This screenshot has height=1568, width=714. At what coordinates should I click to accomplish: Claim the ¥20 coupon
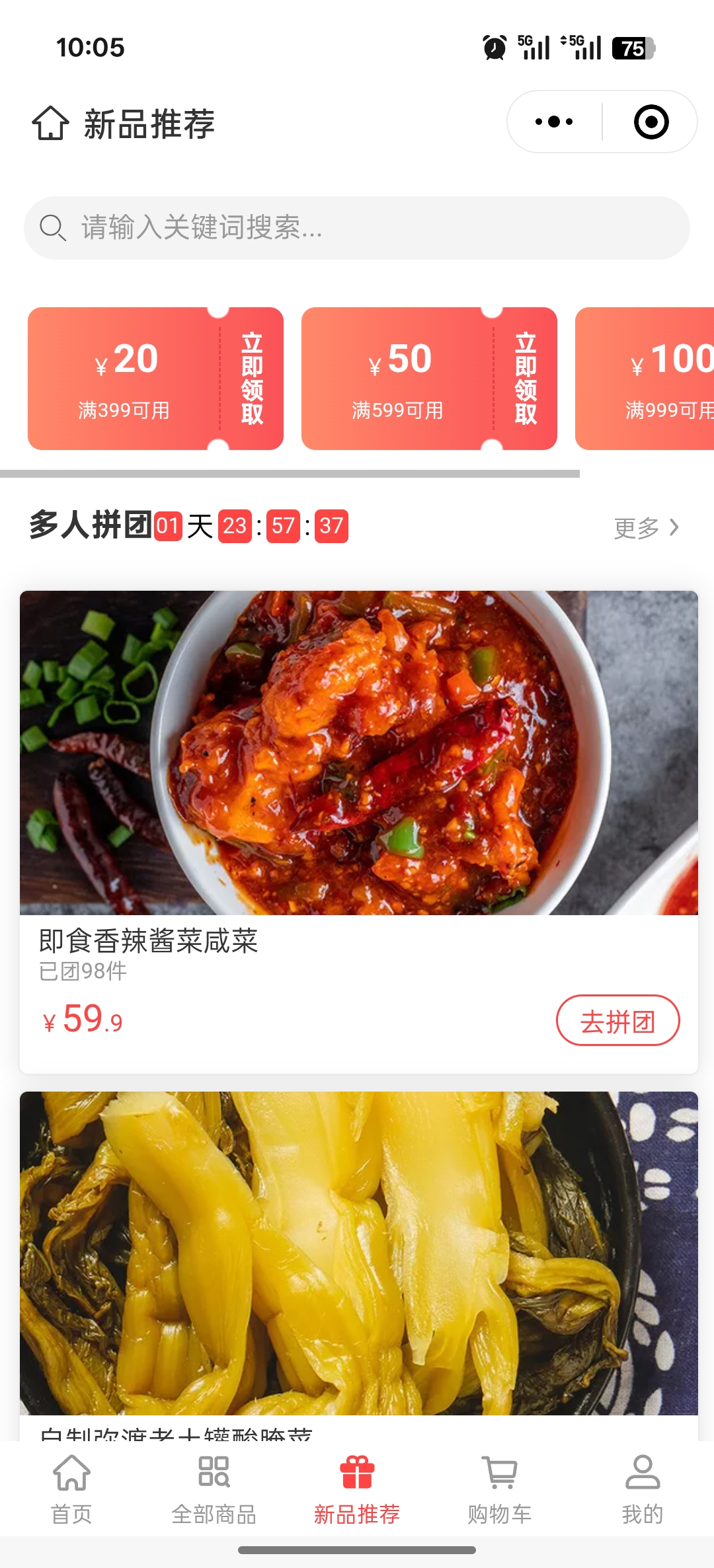252,379
